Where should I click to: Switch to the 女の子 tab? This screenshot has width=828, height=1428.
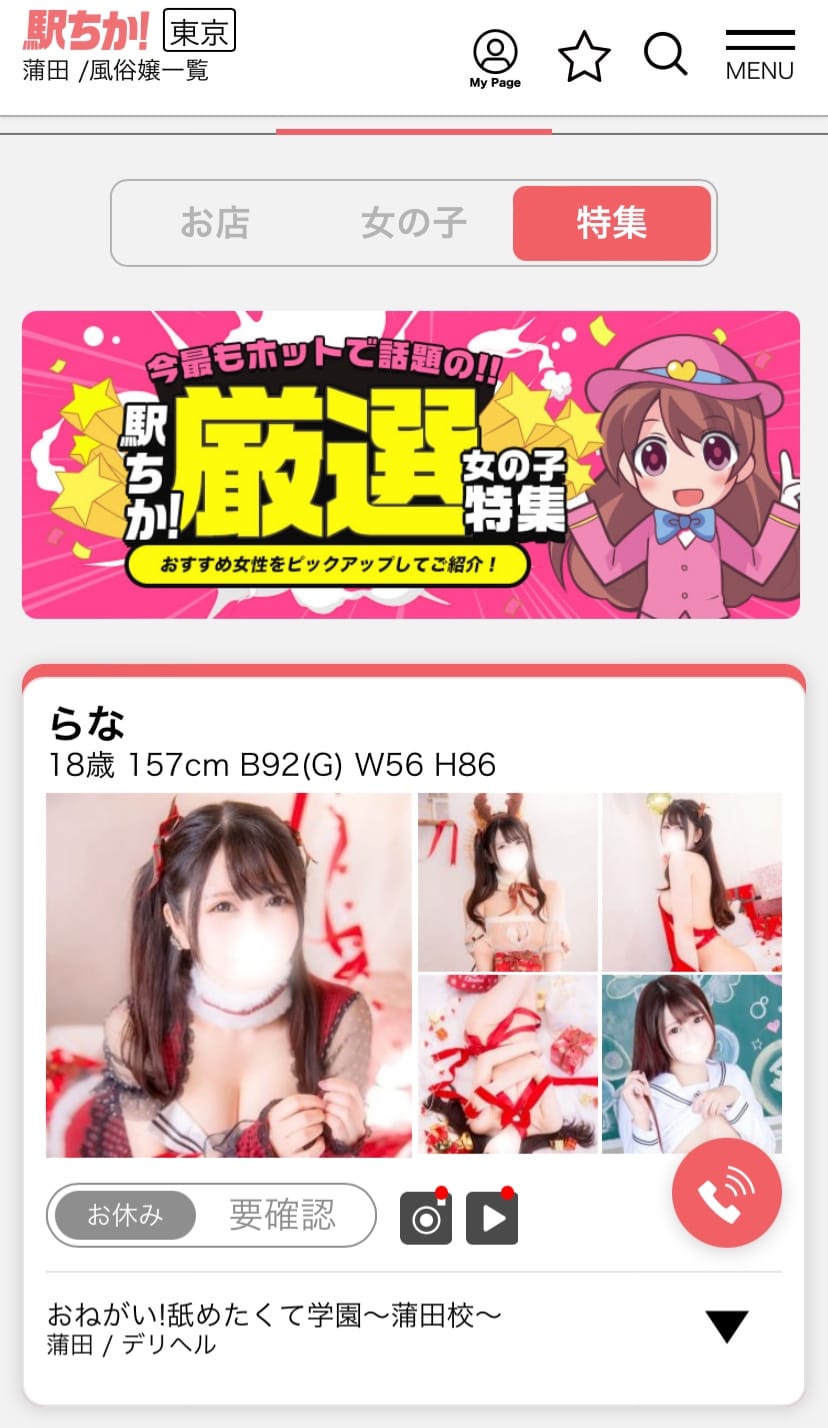tap(413, 223)
